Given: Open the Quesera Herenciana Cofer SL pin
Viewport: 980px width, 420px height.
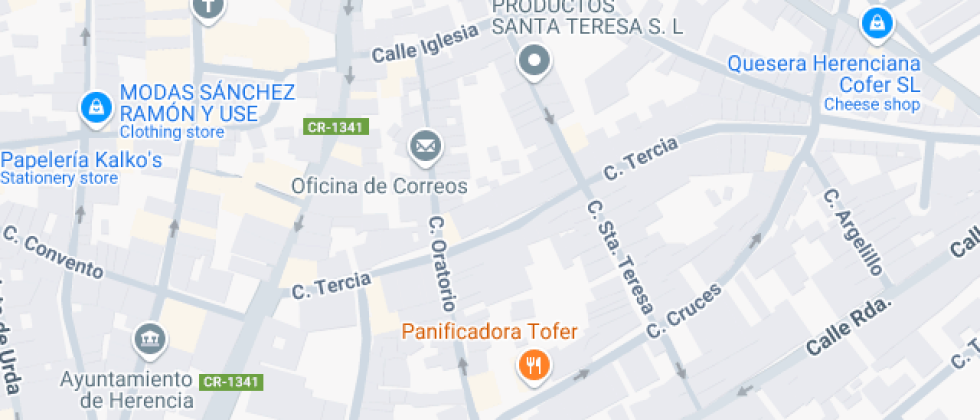Looking at the screenshot, I should [x=877, y=21].
